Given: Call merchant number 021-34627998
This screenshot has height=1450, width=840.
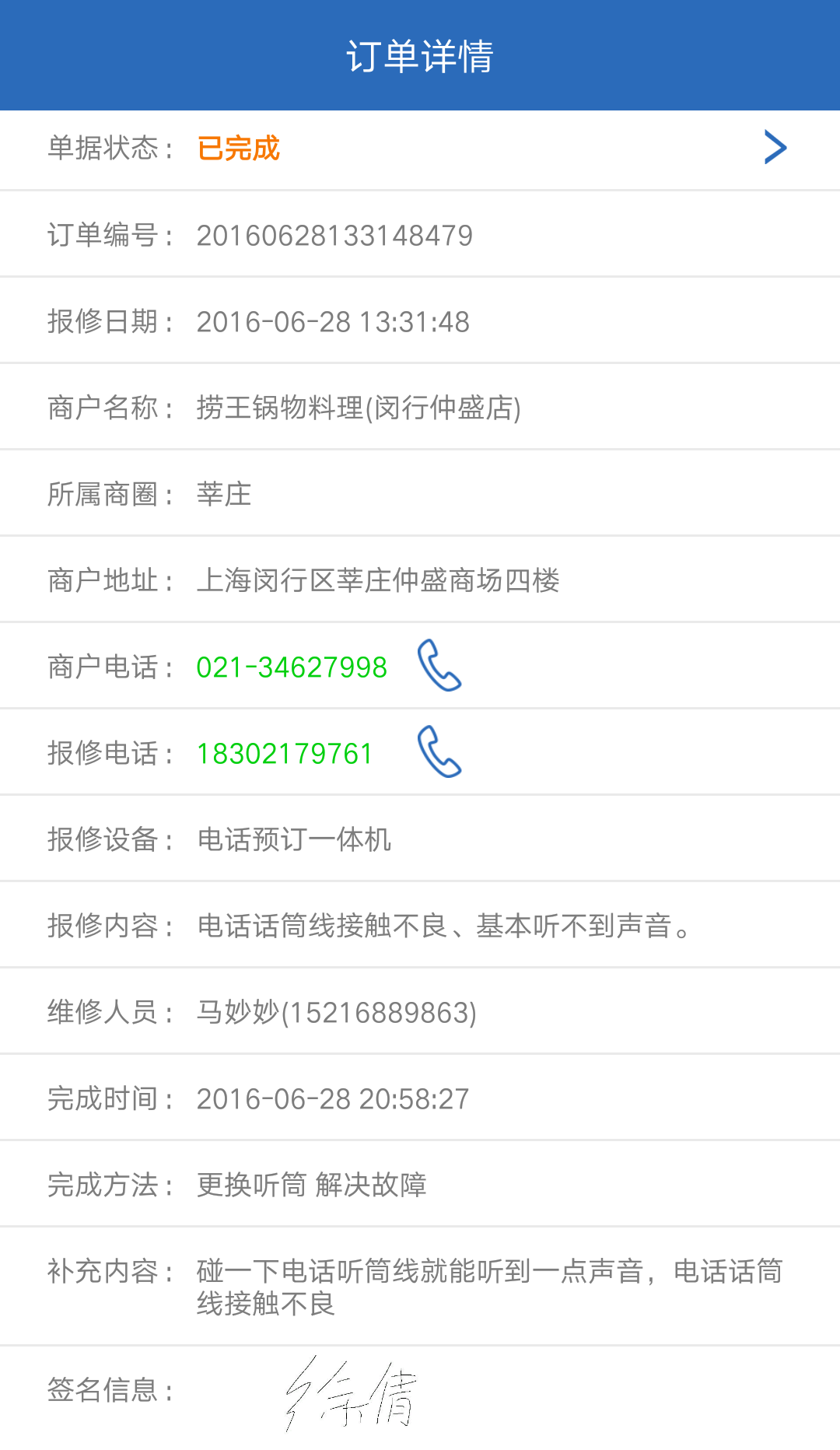Looking at the screenshot, I should pyautogui.click(x=292, y=667).
